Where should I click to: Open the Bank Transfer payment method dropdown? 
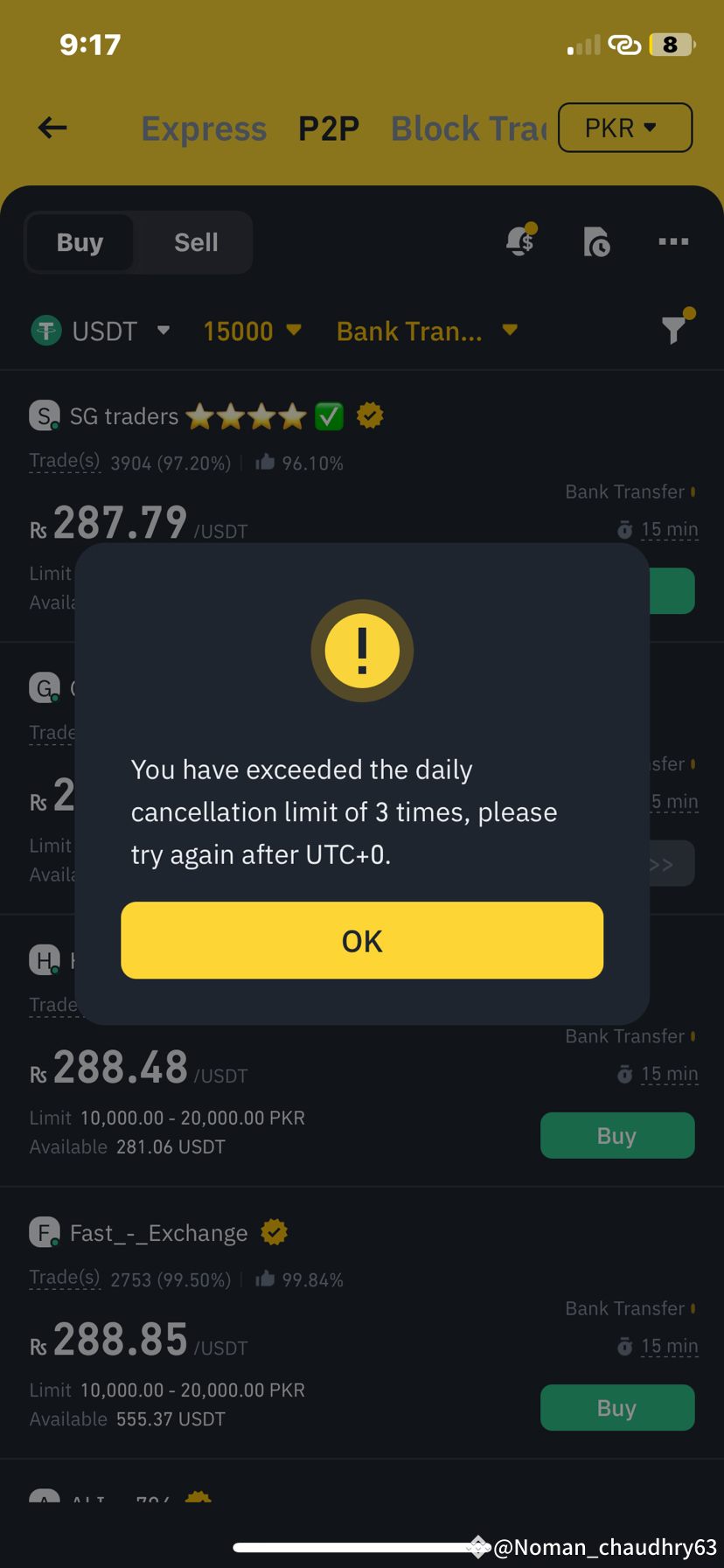[427, 331]
